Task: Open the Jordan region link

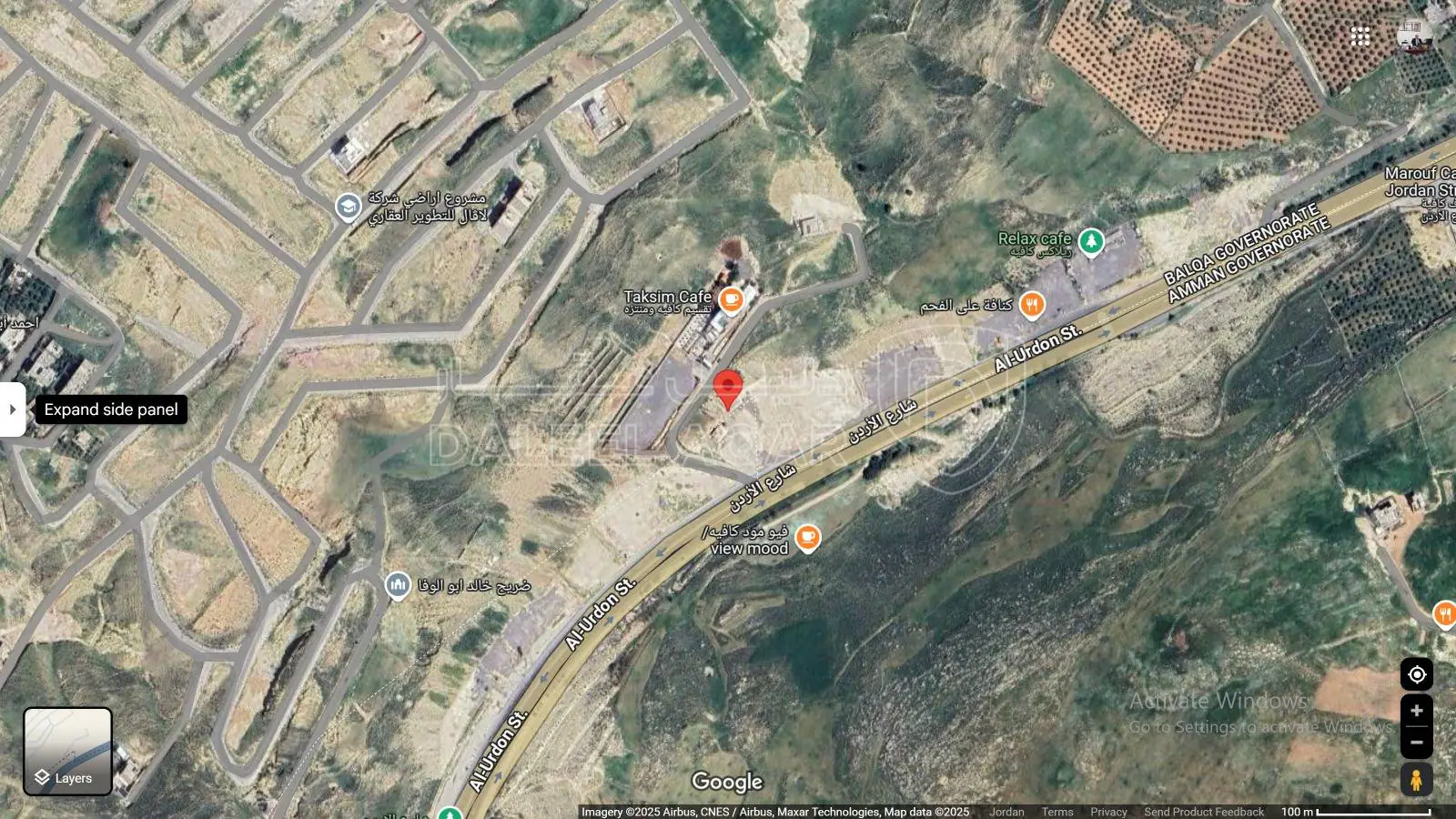Action: point(1006,812)
